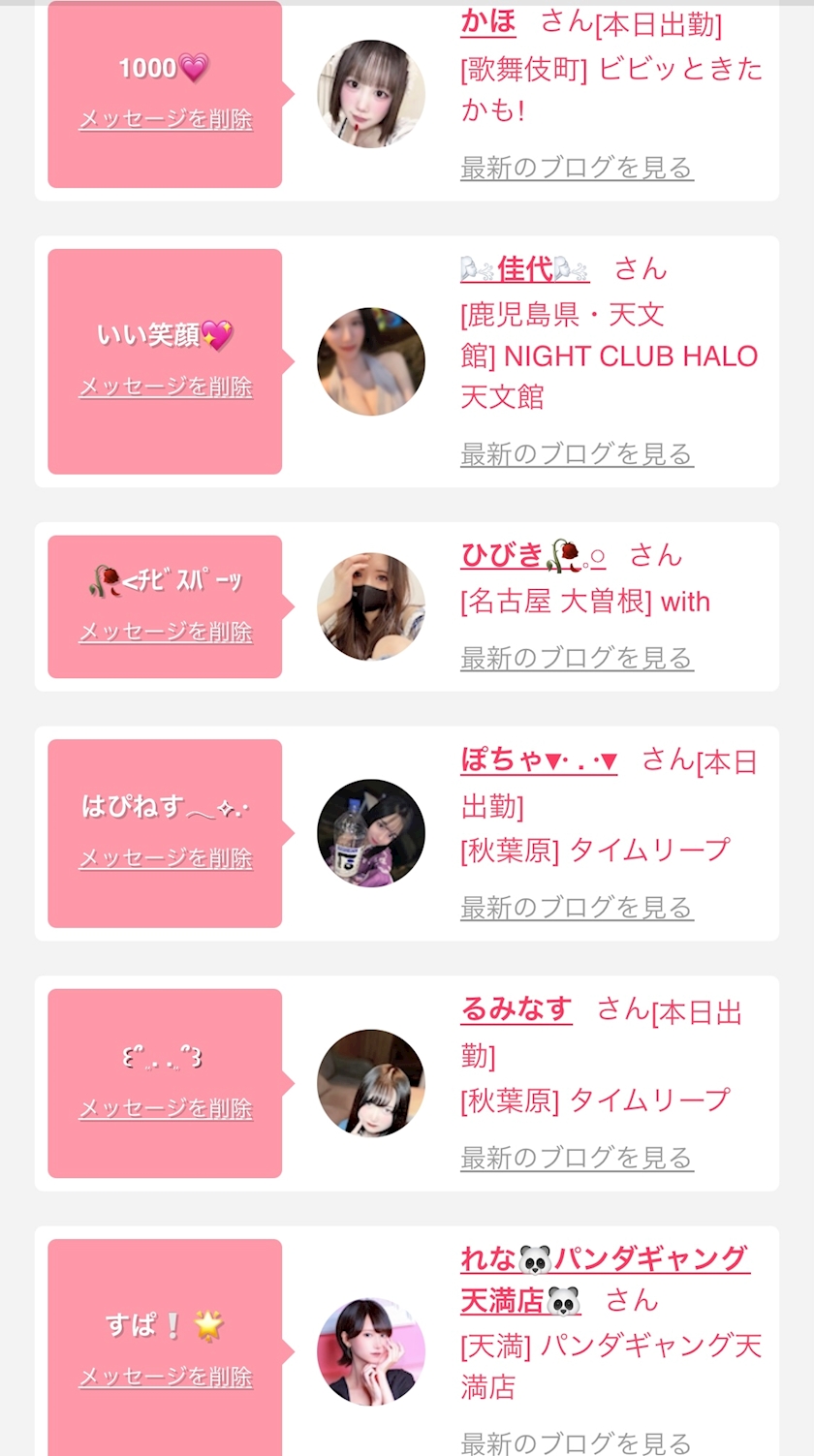Viewport: 814px width, 1456px height.
Task: Delete the 1000 message sent to かほ
Action: 166,119
